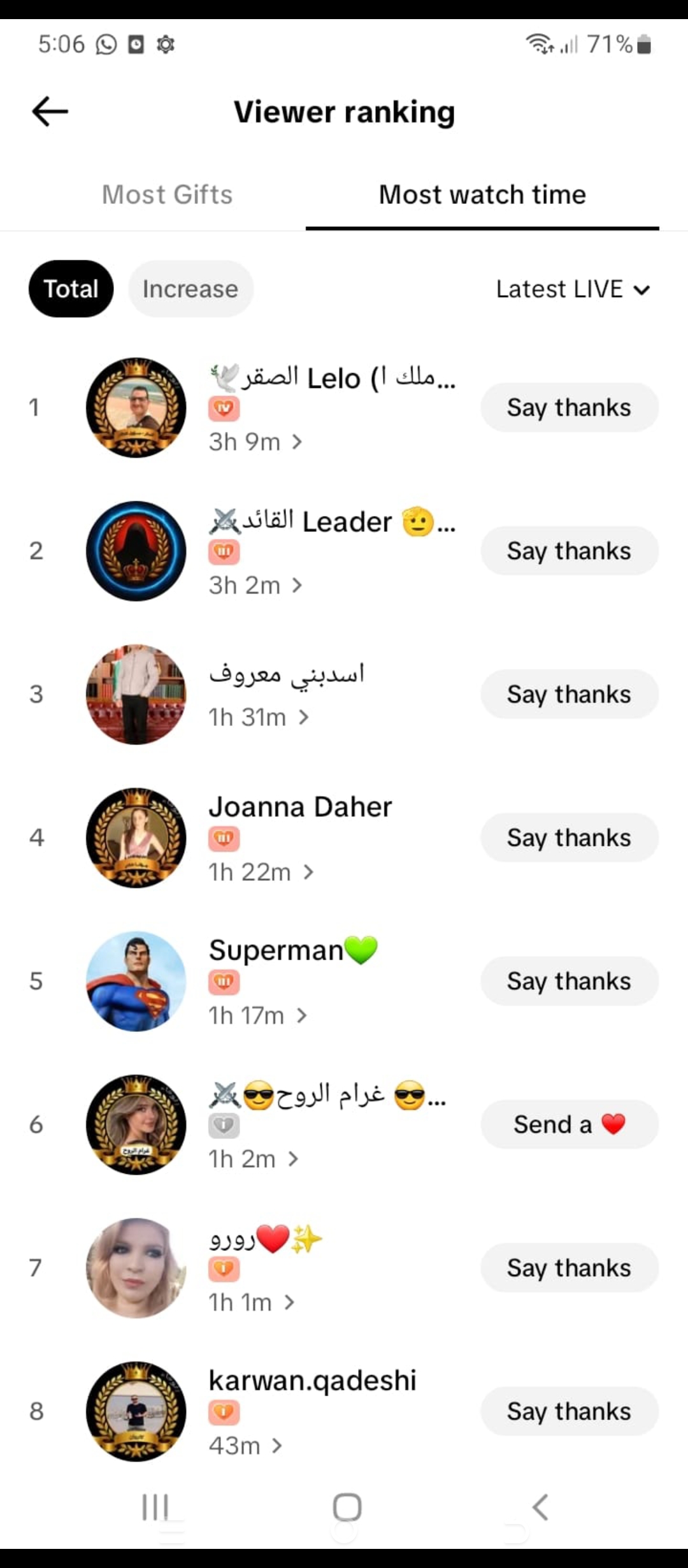Say thanks to the third-ranked viewer
This screenshot has width=688, height=1568.
569,694
